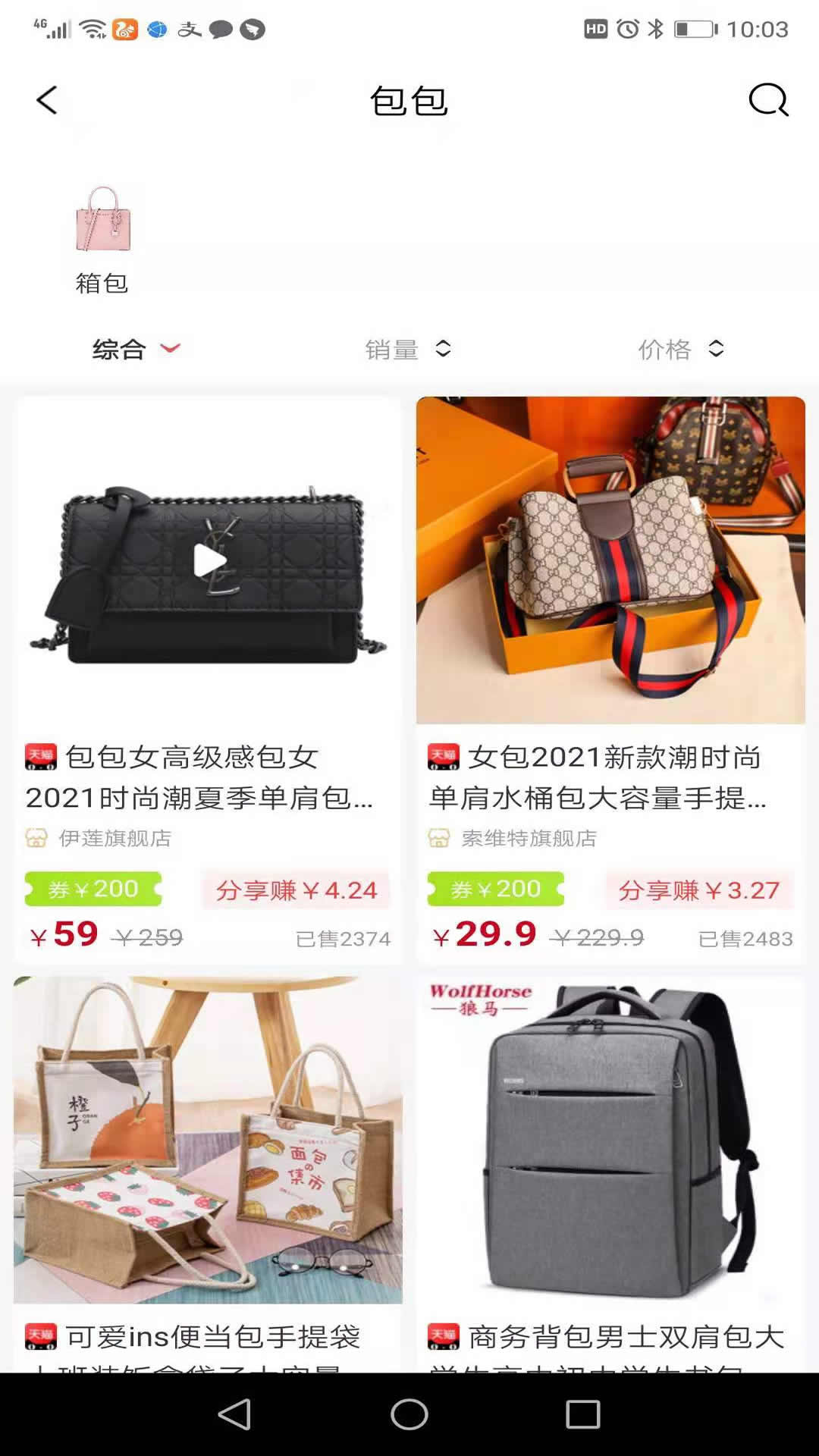819x1456 pixels.
Task: View the 商务背包男士双肩包 backpack product
Action: coord(610,1140)
